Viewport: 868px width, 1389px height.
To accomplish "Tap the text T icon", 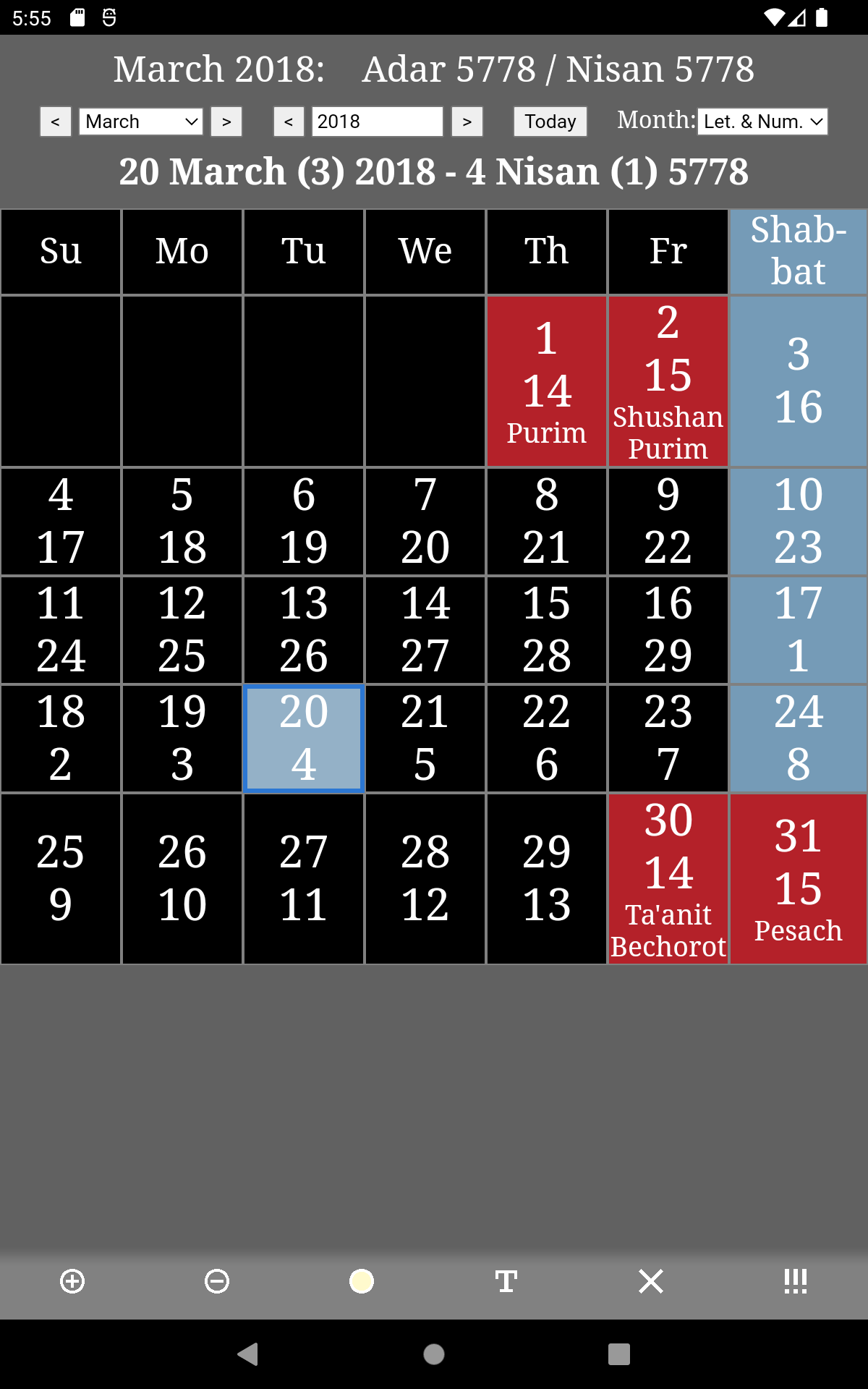I will [x=506, y=1281].
